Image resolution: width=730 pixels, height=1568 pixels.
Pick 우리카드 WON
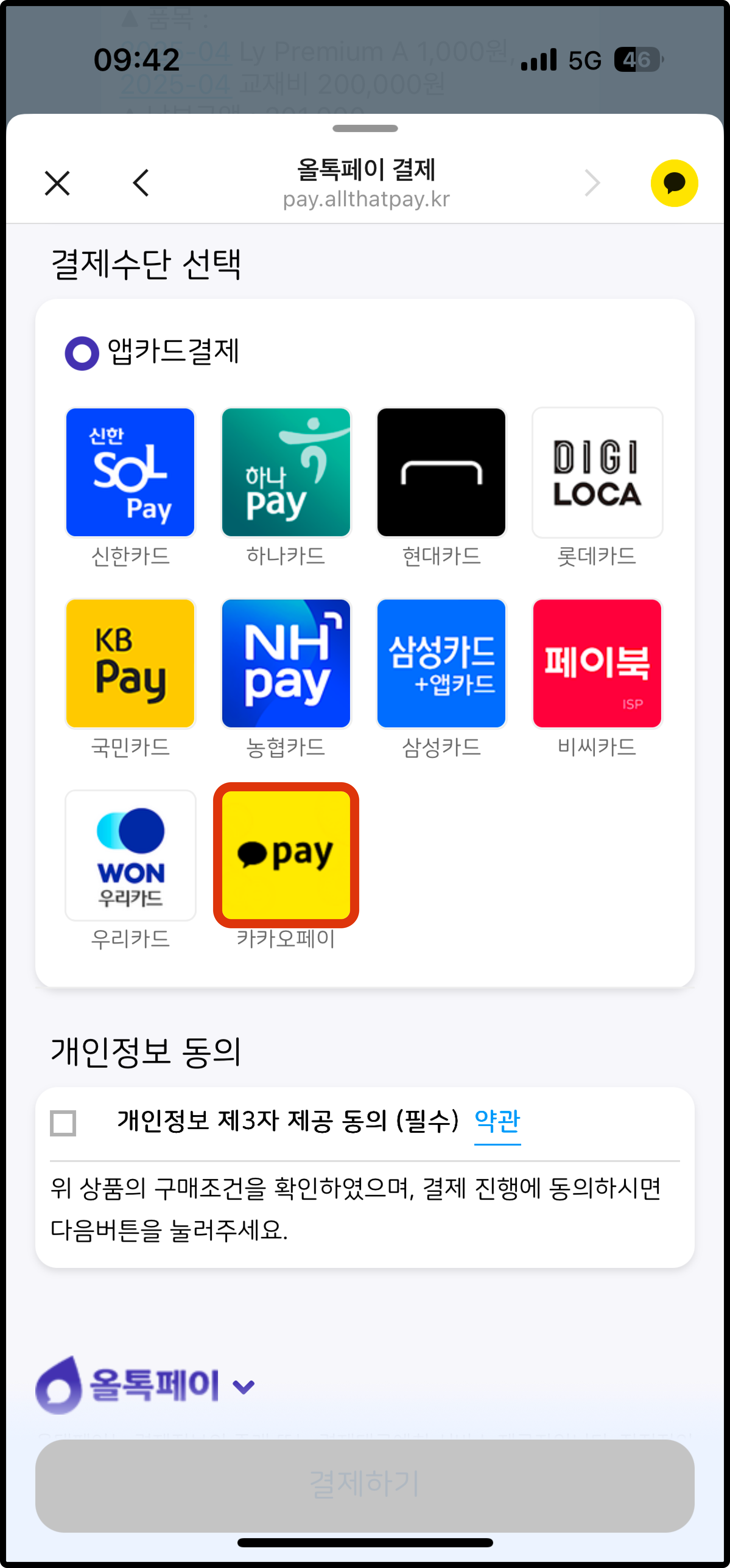coord(130,855)
